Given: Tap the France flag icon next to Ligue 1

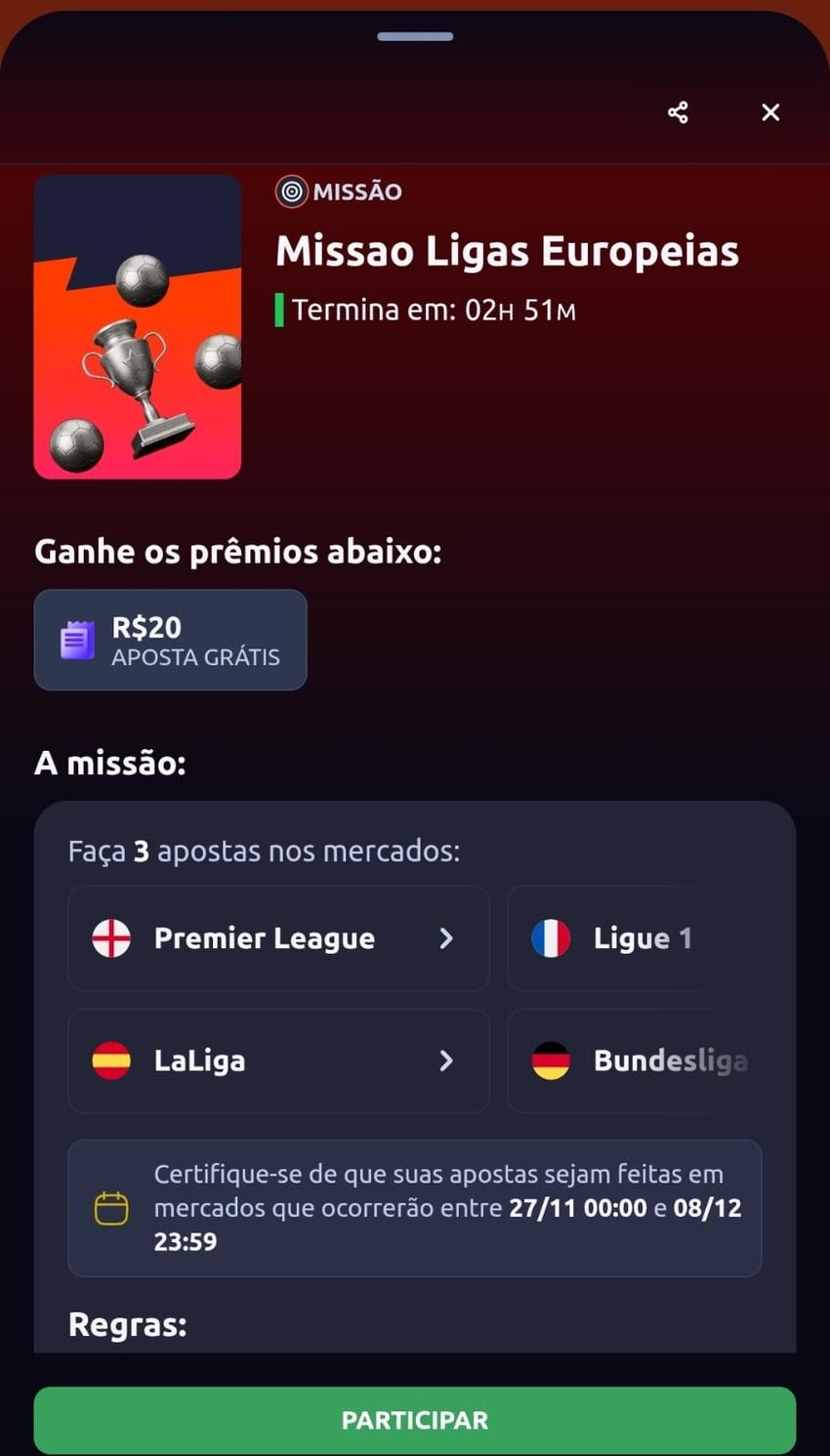Looking at the screenshot, I should (x=551, y=937).
